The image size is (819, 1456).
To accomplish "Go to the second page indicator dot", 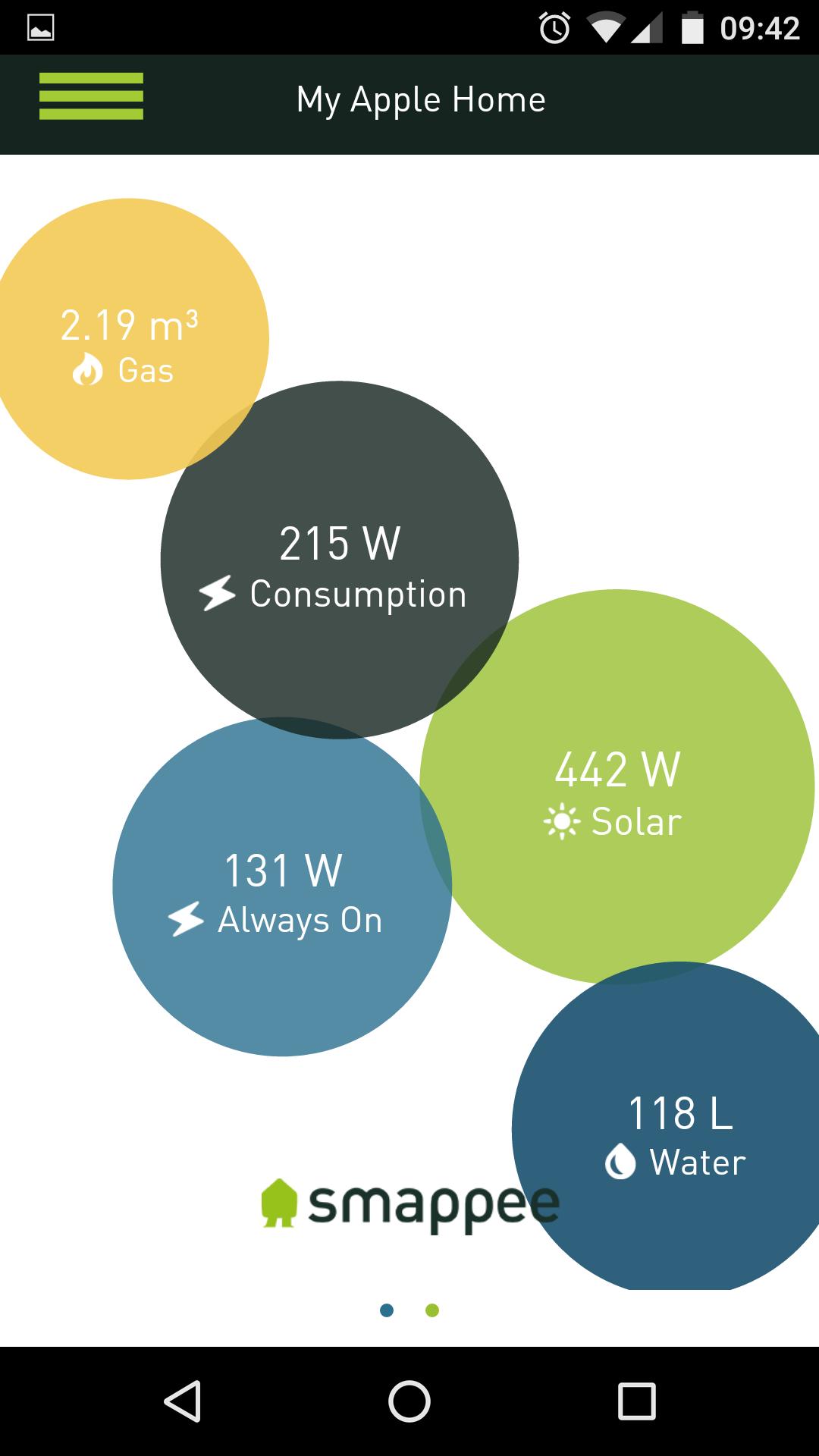I will tap(432, 1310).
